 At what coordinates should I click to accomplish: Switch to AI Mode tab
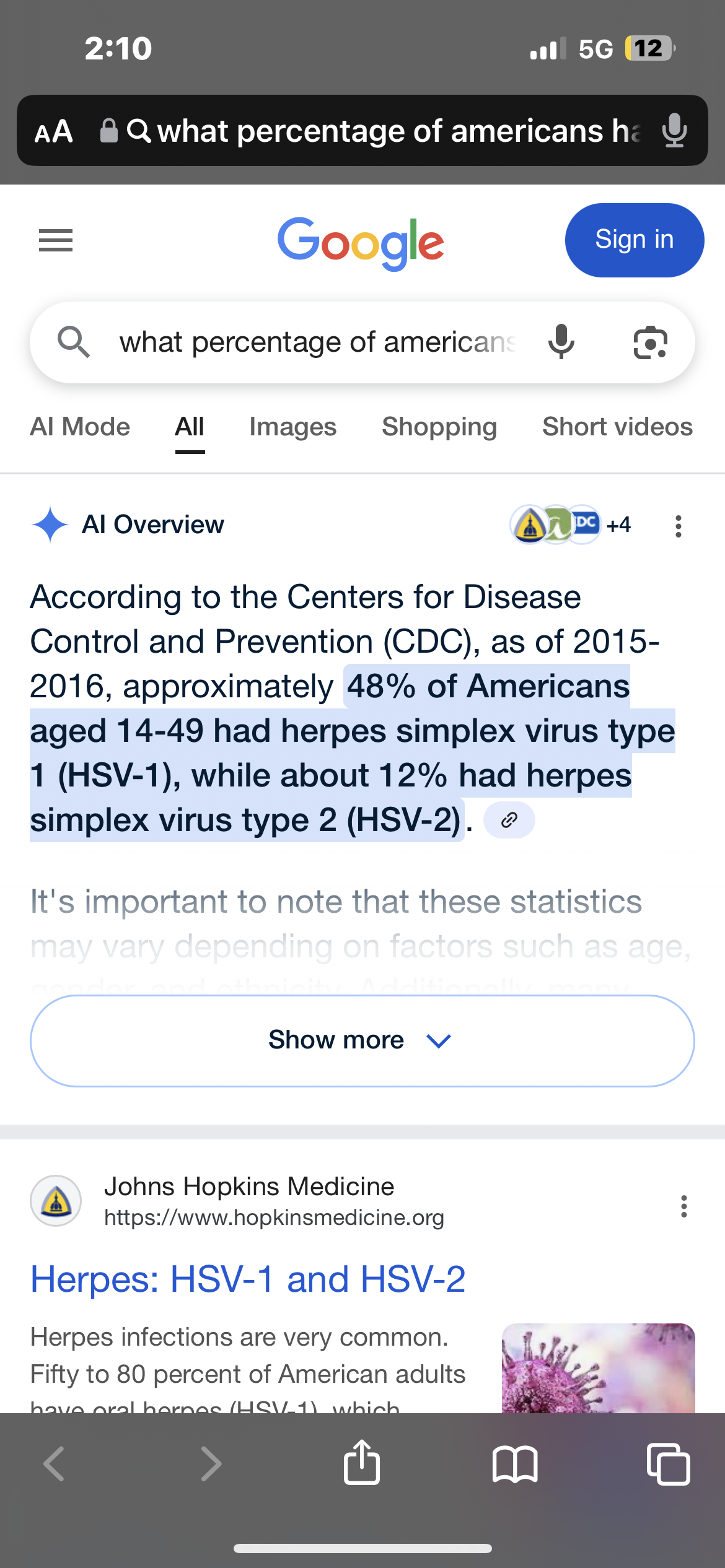80,427
